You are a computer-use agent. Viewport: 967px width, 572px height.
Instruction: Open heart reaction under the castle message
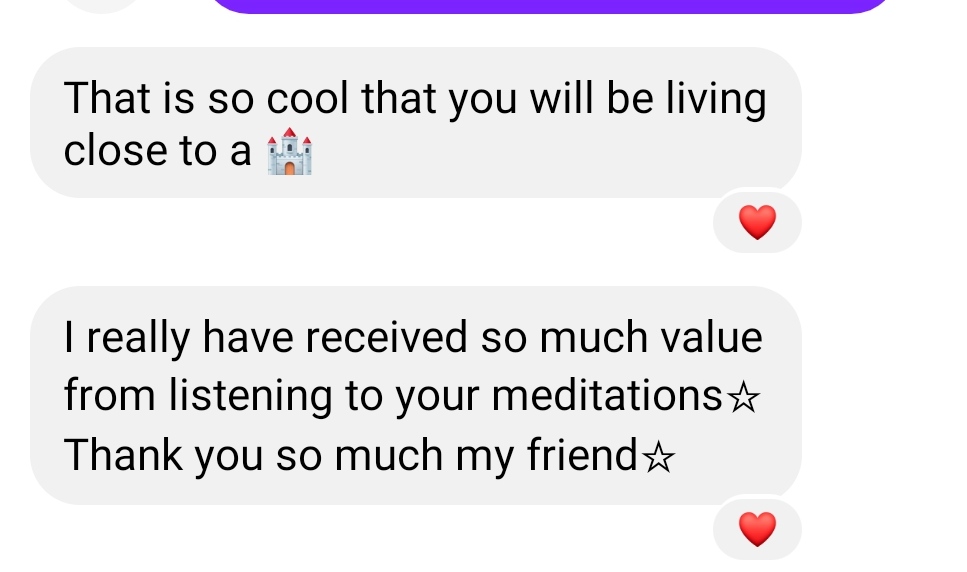click(x=757, y=222)
